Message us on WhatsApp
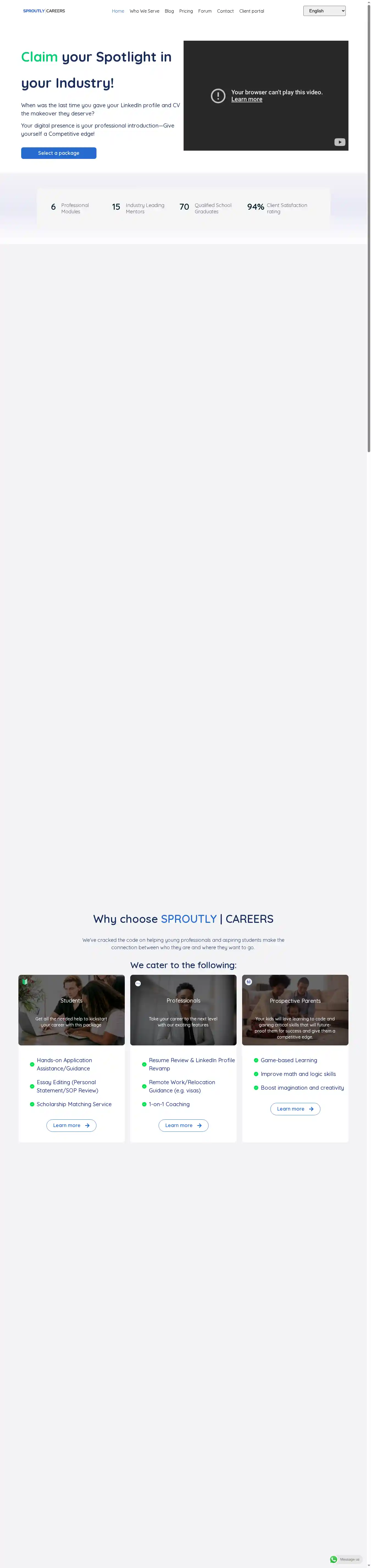 tap(345, 1559)
